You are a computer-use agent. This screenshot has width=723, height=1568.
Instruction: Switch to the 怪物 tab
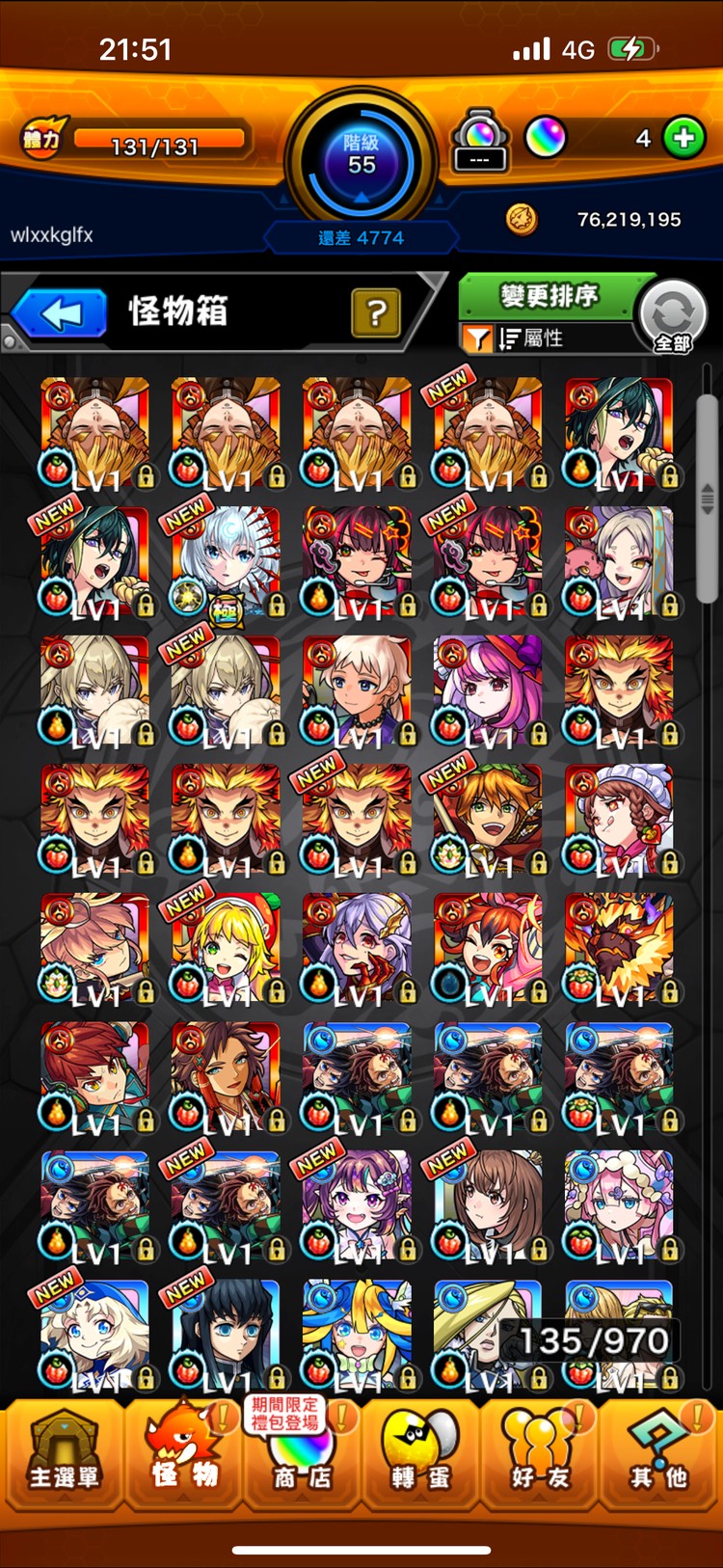[183, 1456]
